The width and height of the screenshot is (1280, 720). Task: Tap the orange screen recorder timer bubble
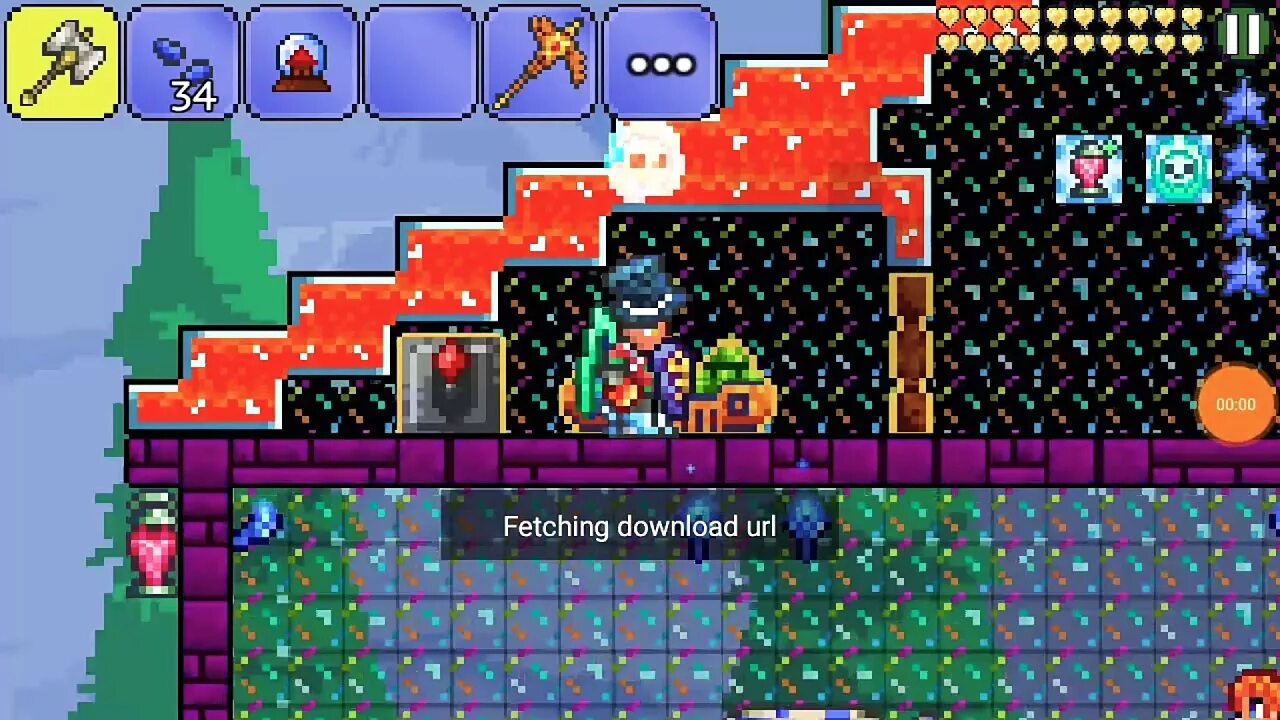[x=1235, y=405]
